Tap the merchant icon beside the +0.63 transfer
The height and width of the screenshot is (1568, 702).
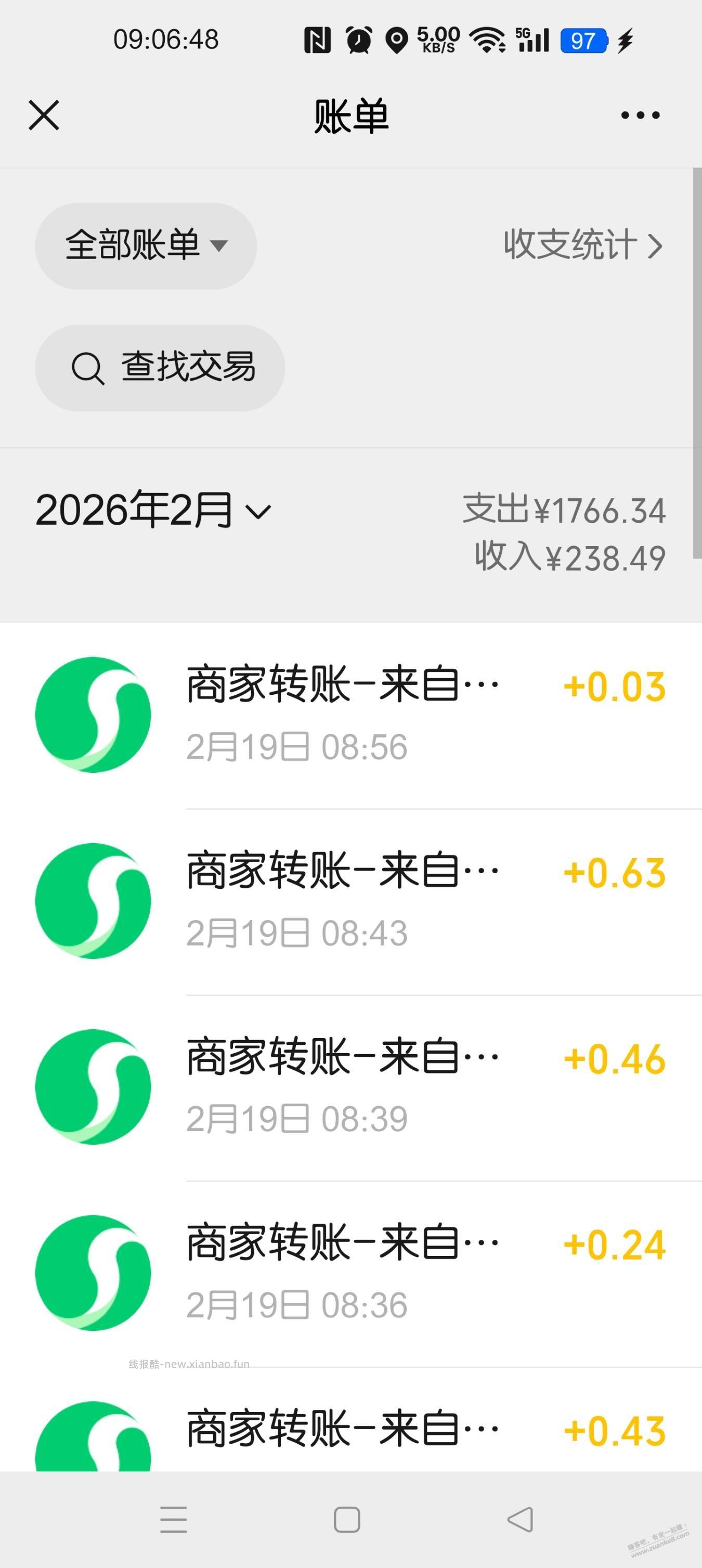(x=94, y=901)
